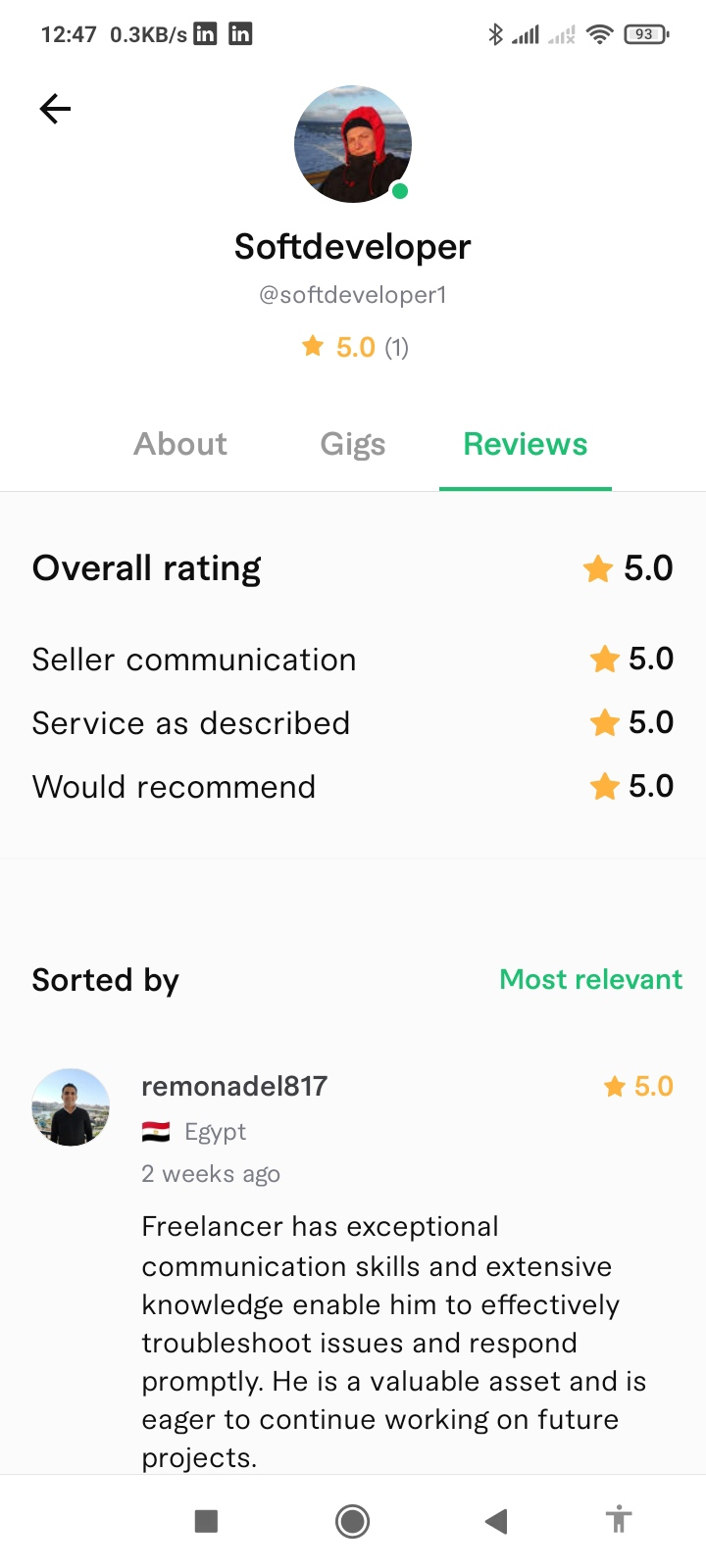The height and width of the screenshot is (1568, 706).
Task: Go back using the top arrow
Action: [x=55, y=109]
